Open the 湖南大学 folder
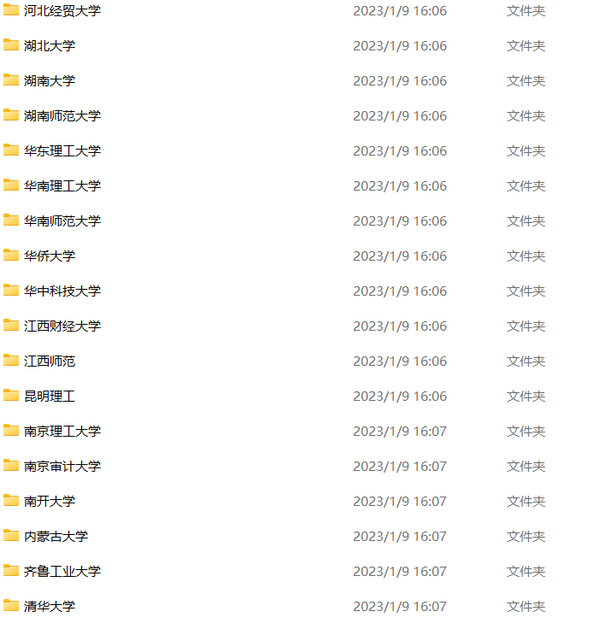Image resolution: width=600 pixels, height=629 pixels. click(x=49, y=81)
